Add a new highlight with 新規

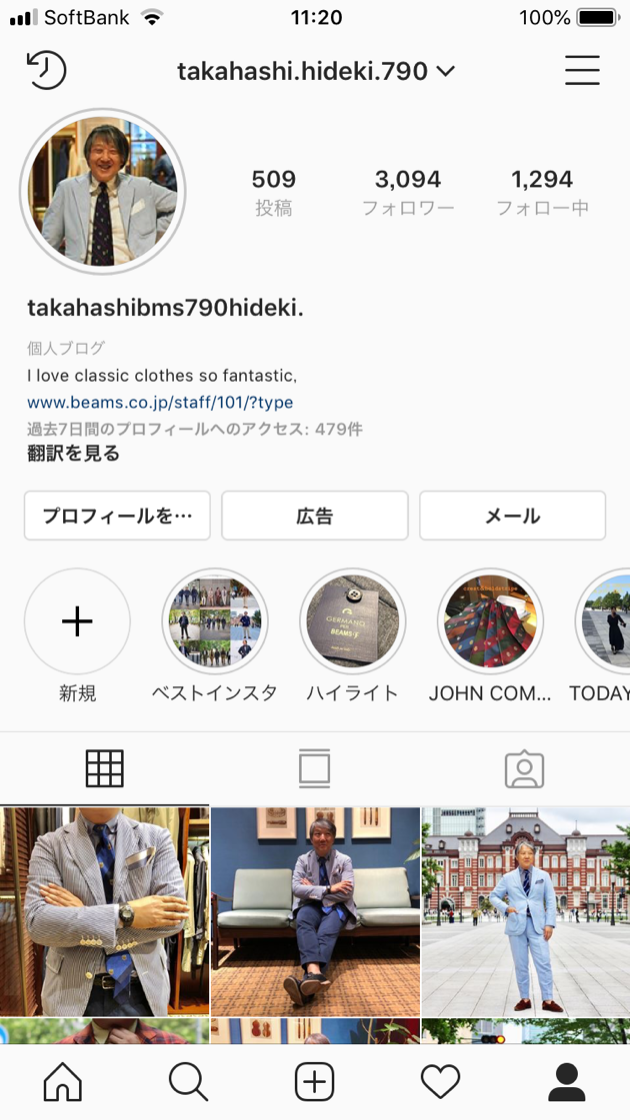[x=77, y=622]
